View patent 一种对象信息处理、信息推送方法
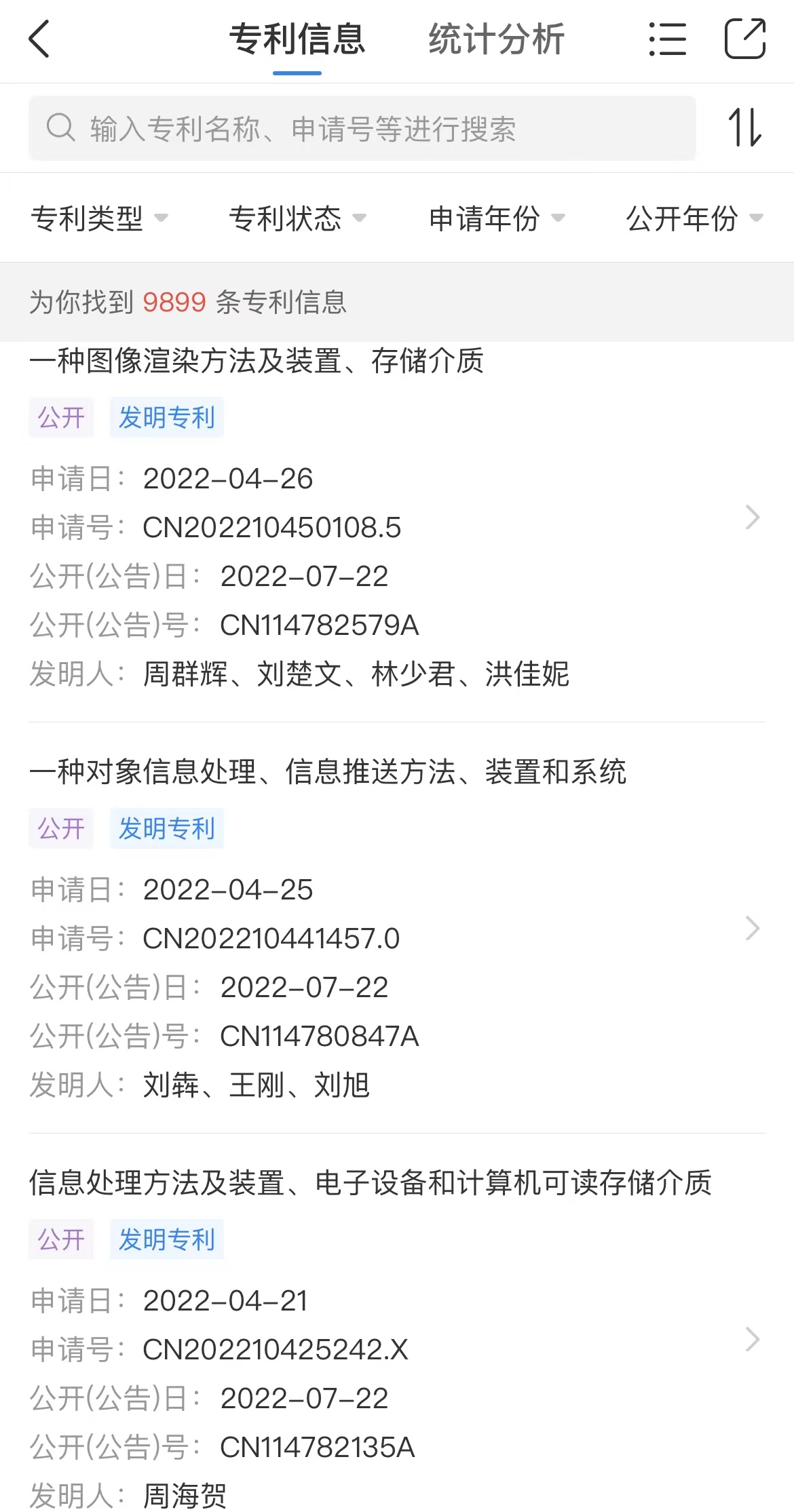 [328, 772]
